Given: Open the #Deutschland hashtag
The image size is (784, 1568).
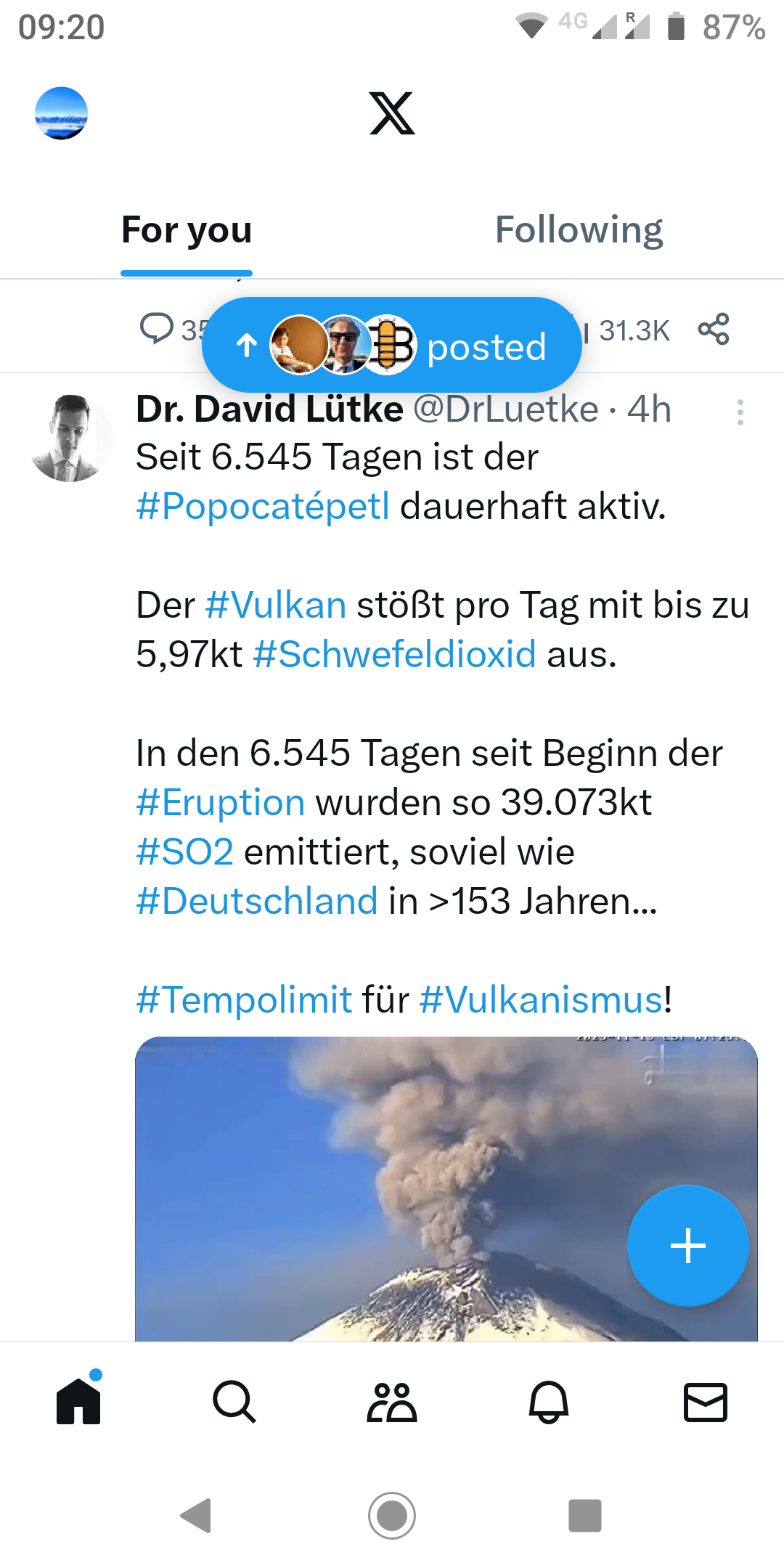Looking at the screenshot, I should pos(257,901).
